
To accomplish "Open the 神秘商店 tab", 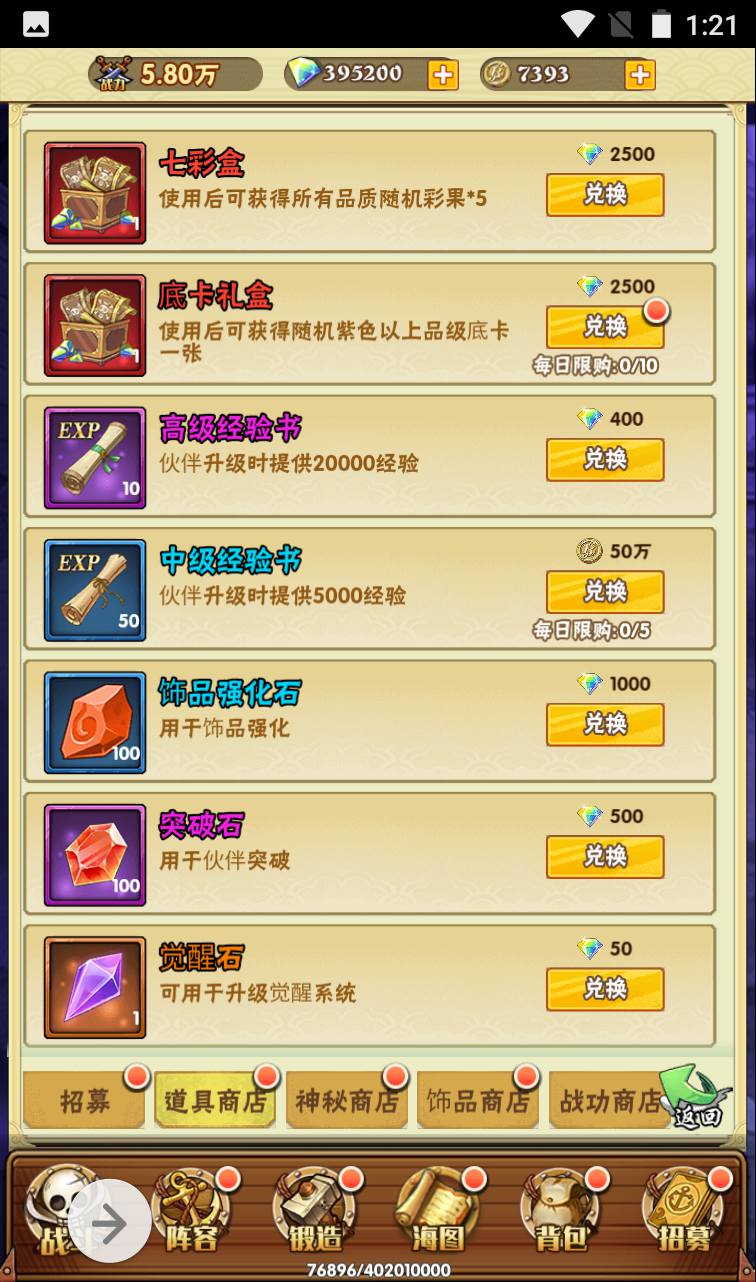I will point(346,1101).
